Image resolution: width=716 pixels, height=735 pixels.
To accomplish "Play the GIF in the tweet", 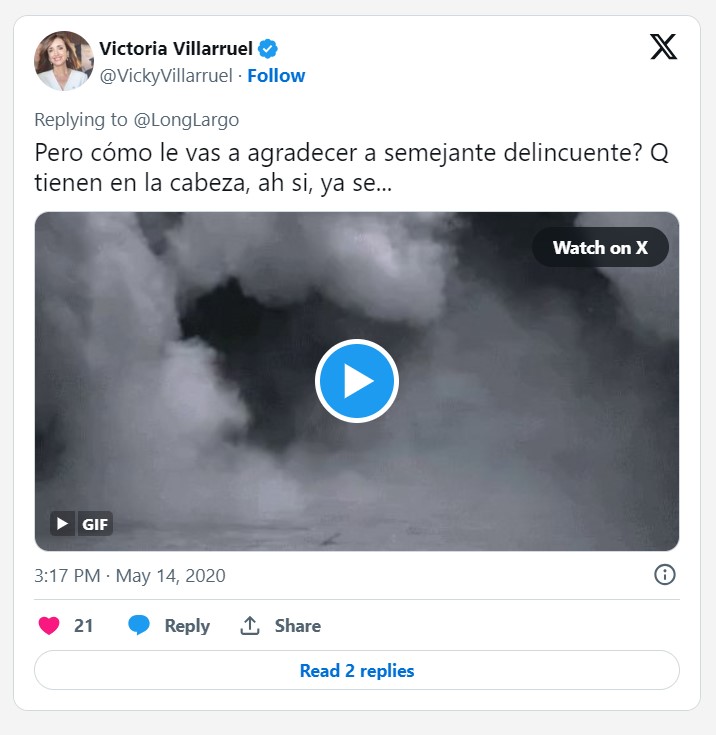I will [x=357, y=381].
